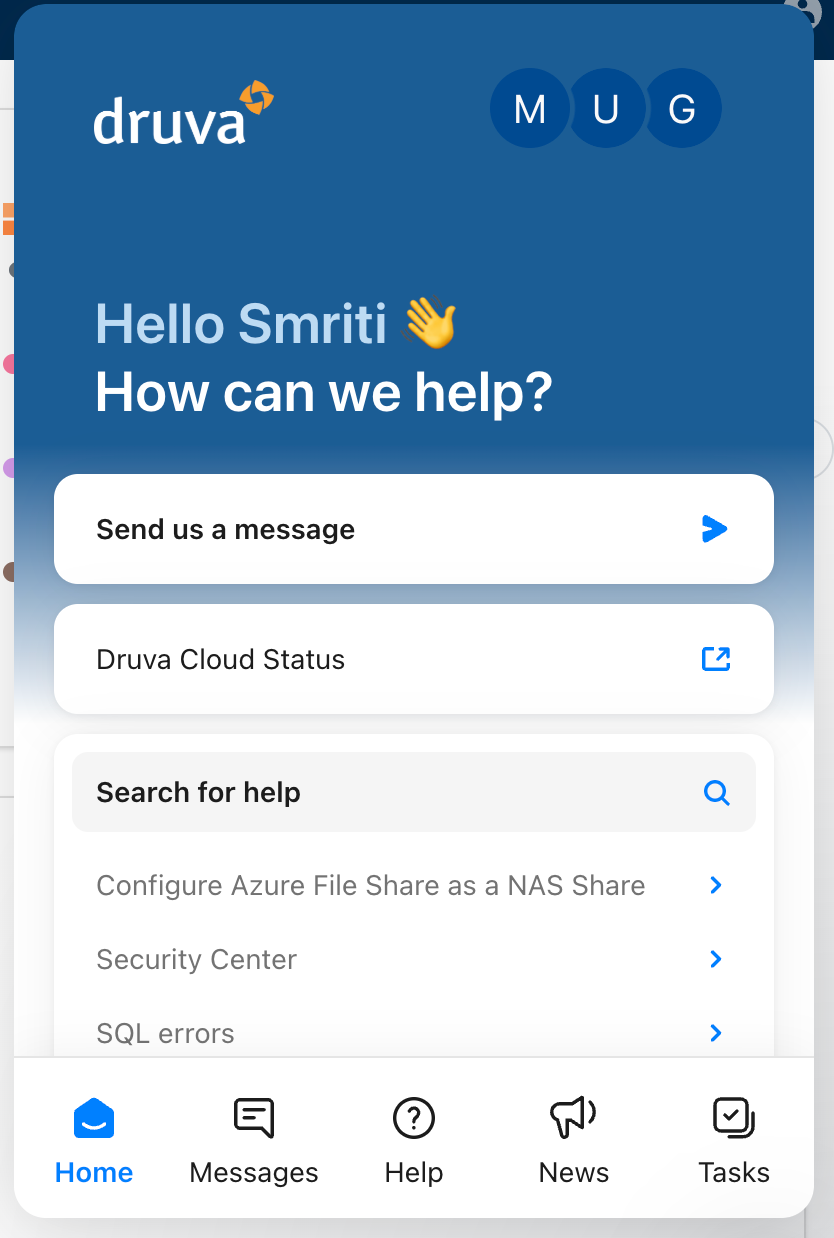Send us a message

[x=413, y=529]
